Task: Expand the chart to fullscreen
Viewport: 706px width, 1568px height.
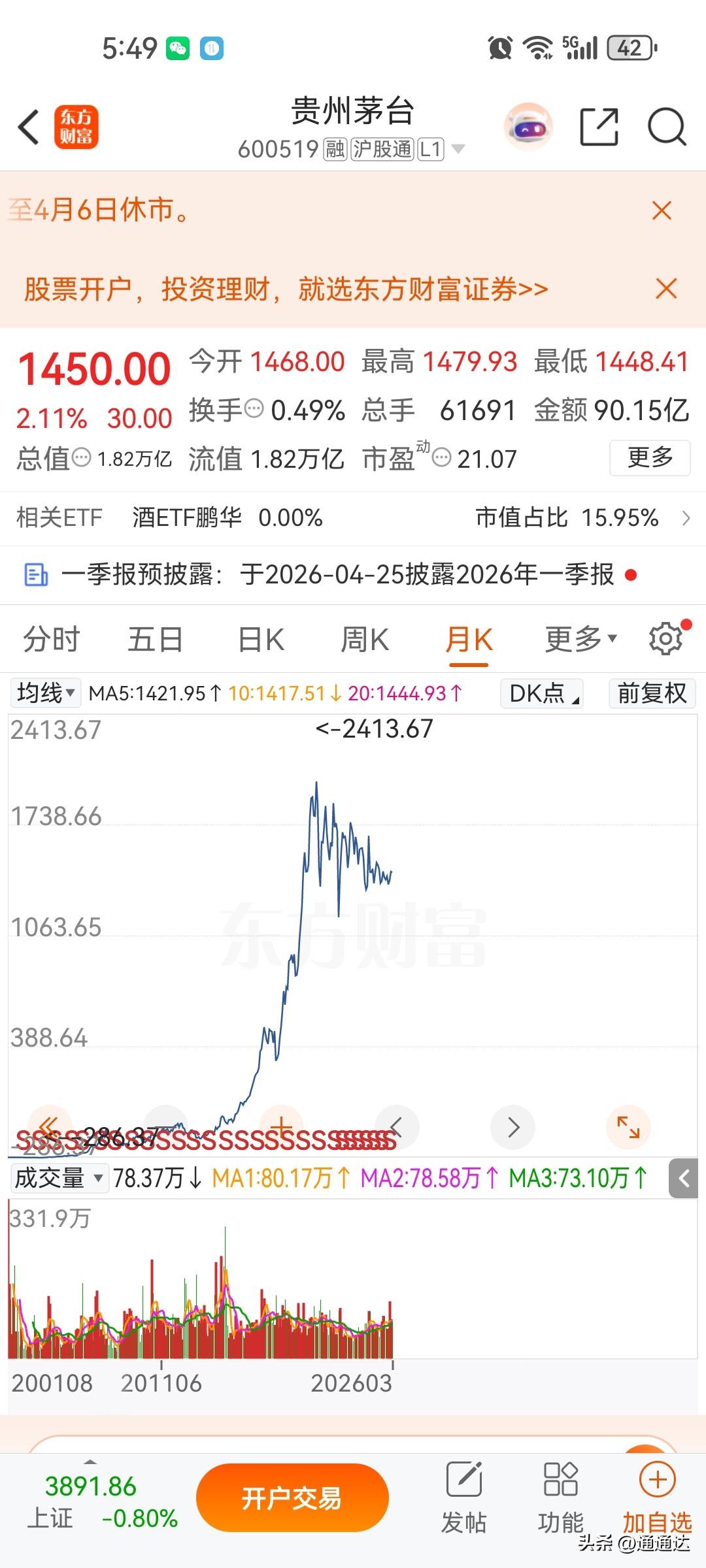Action: [x=627, y=1126]
